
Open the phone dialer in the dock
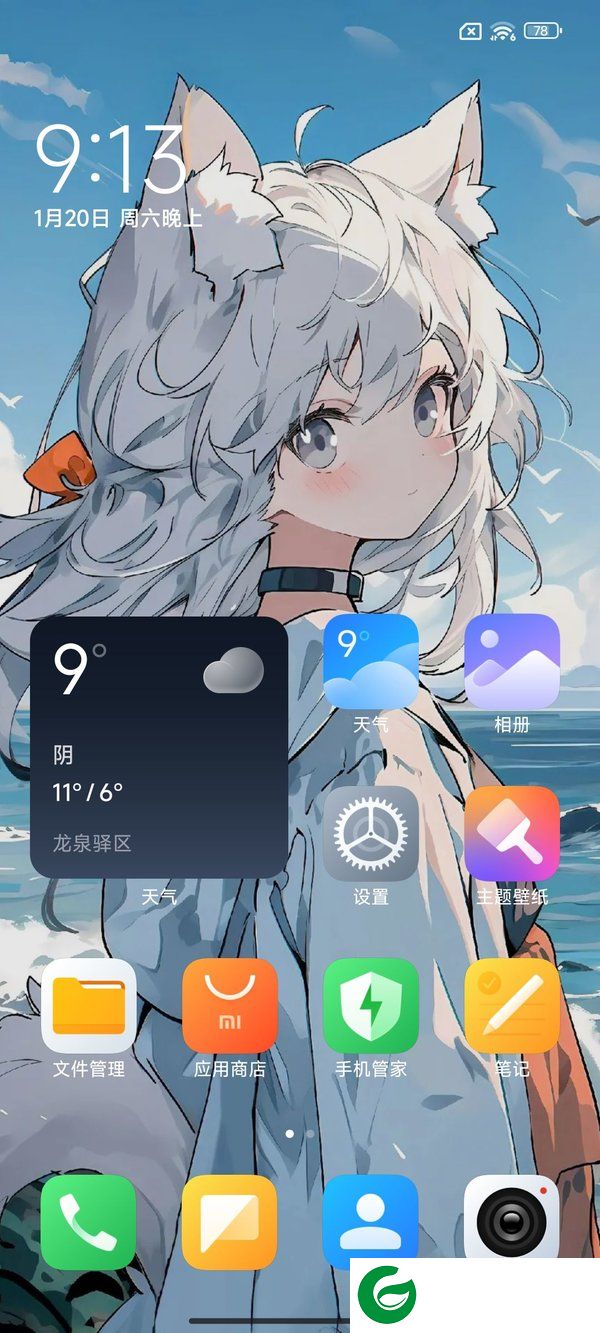[x=89, y=1221]
